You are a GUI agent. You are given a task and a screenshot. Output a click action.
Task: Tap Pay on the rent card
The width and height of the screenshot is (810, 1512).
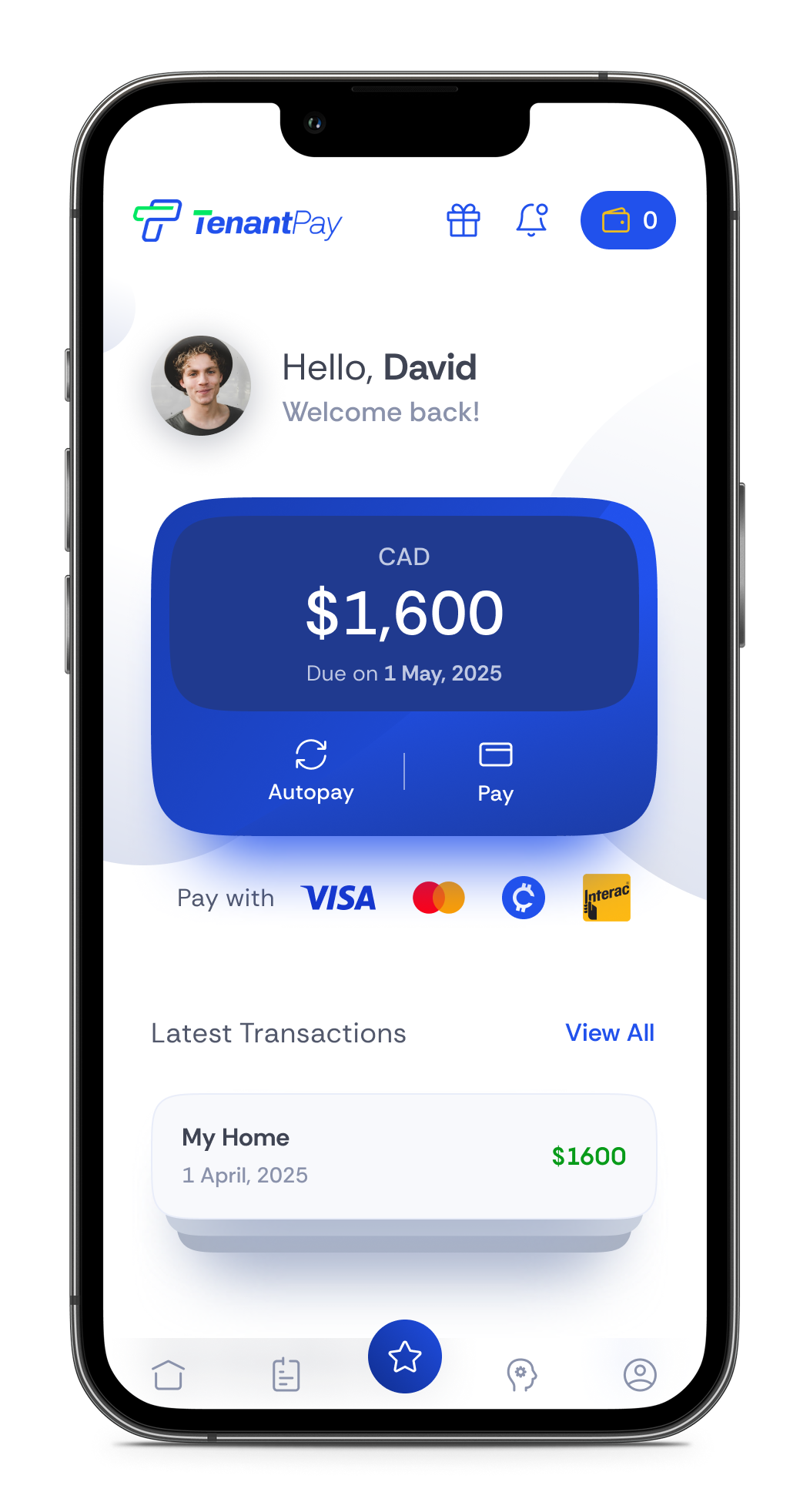coord(495,773)
